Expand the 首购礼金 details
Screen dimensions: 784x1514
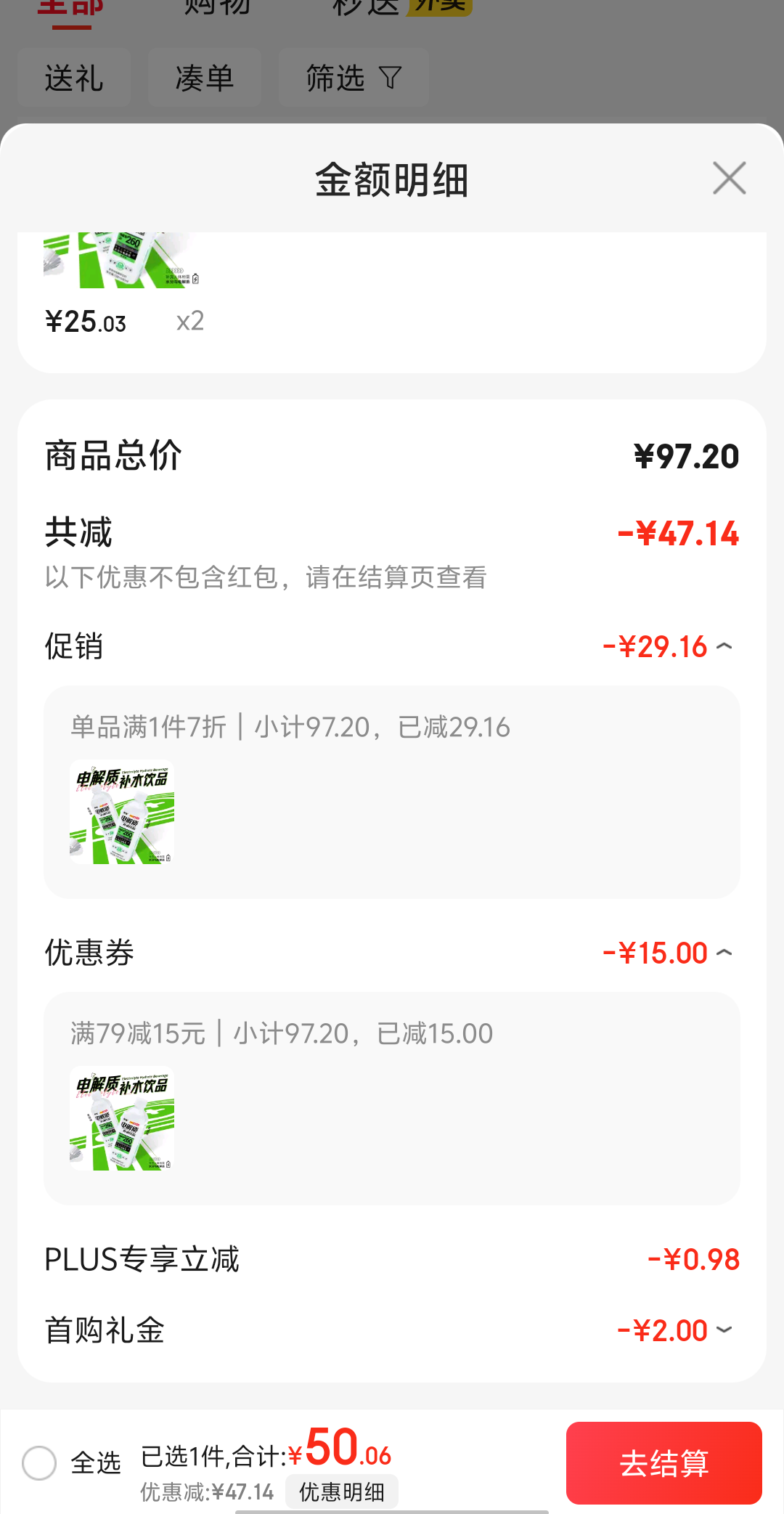point(724,1330)
